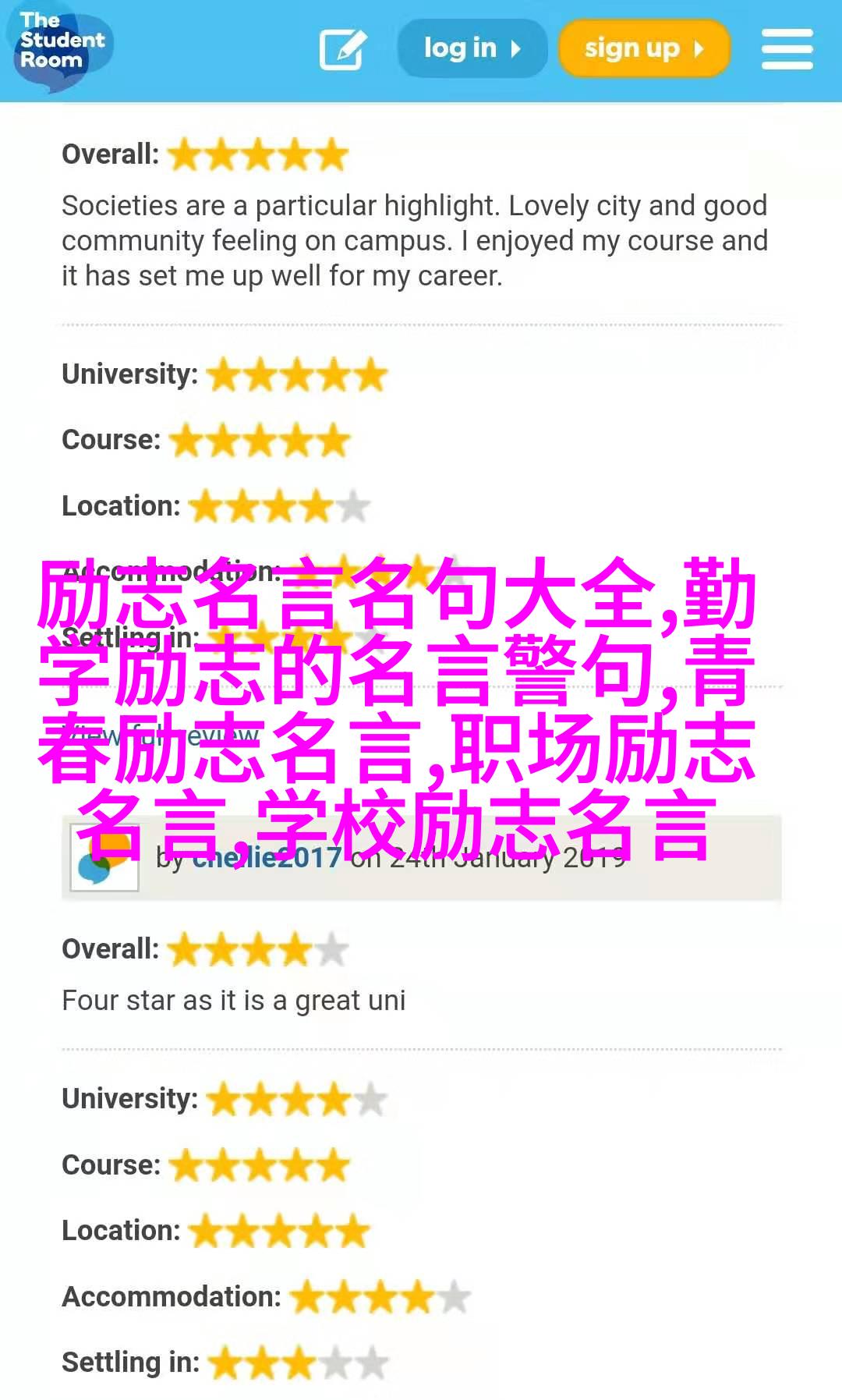Open the hamburger menu
842x1400 pixels.
(x=787, y=49)
